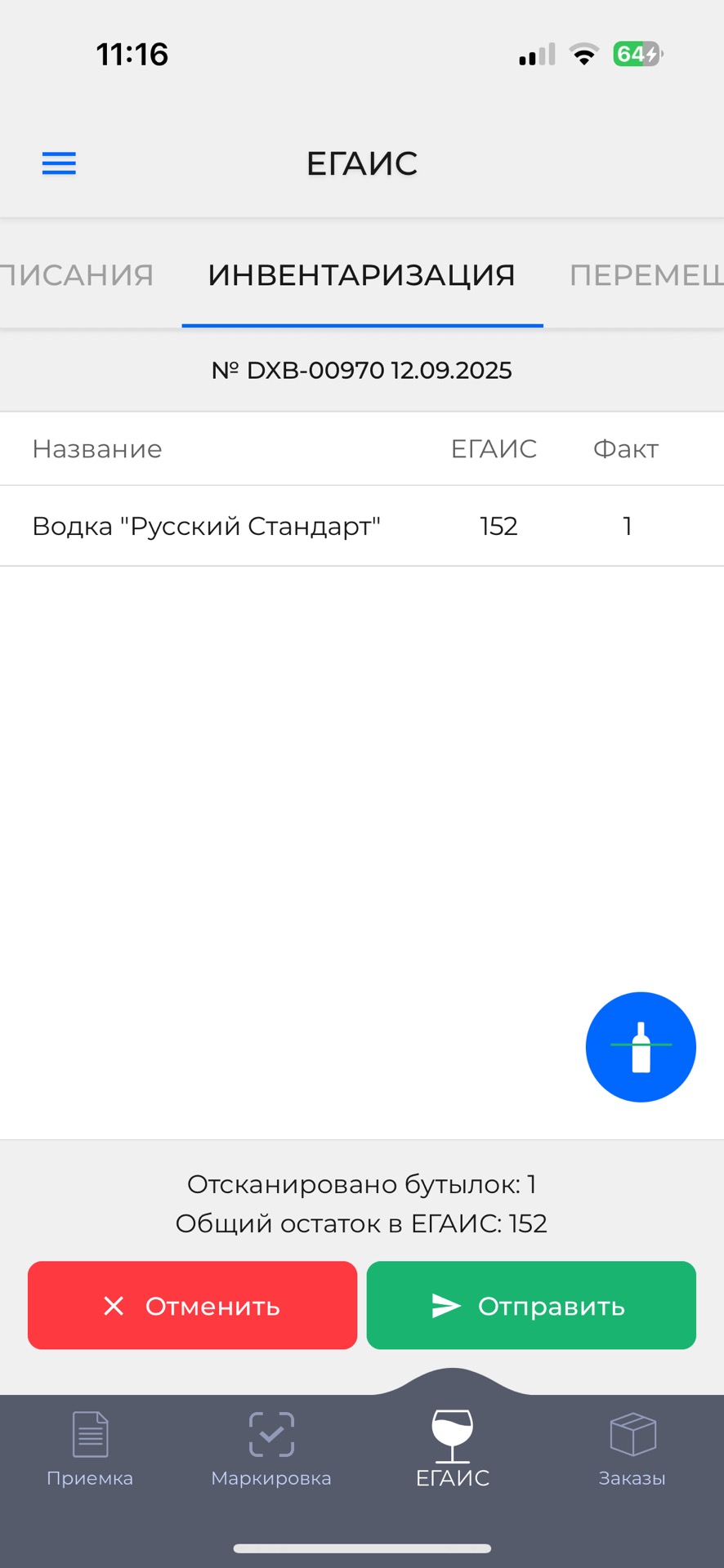The width and height of the screenshot is (724, 1568).
Task: Cancel the inventory with Отменить
Action: pyautogui.click(x=193, y=1305)
